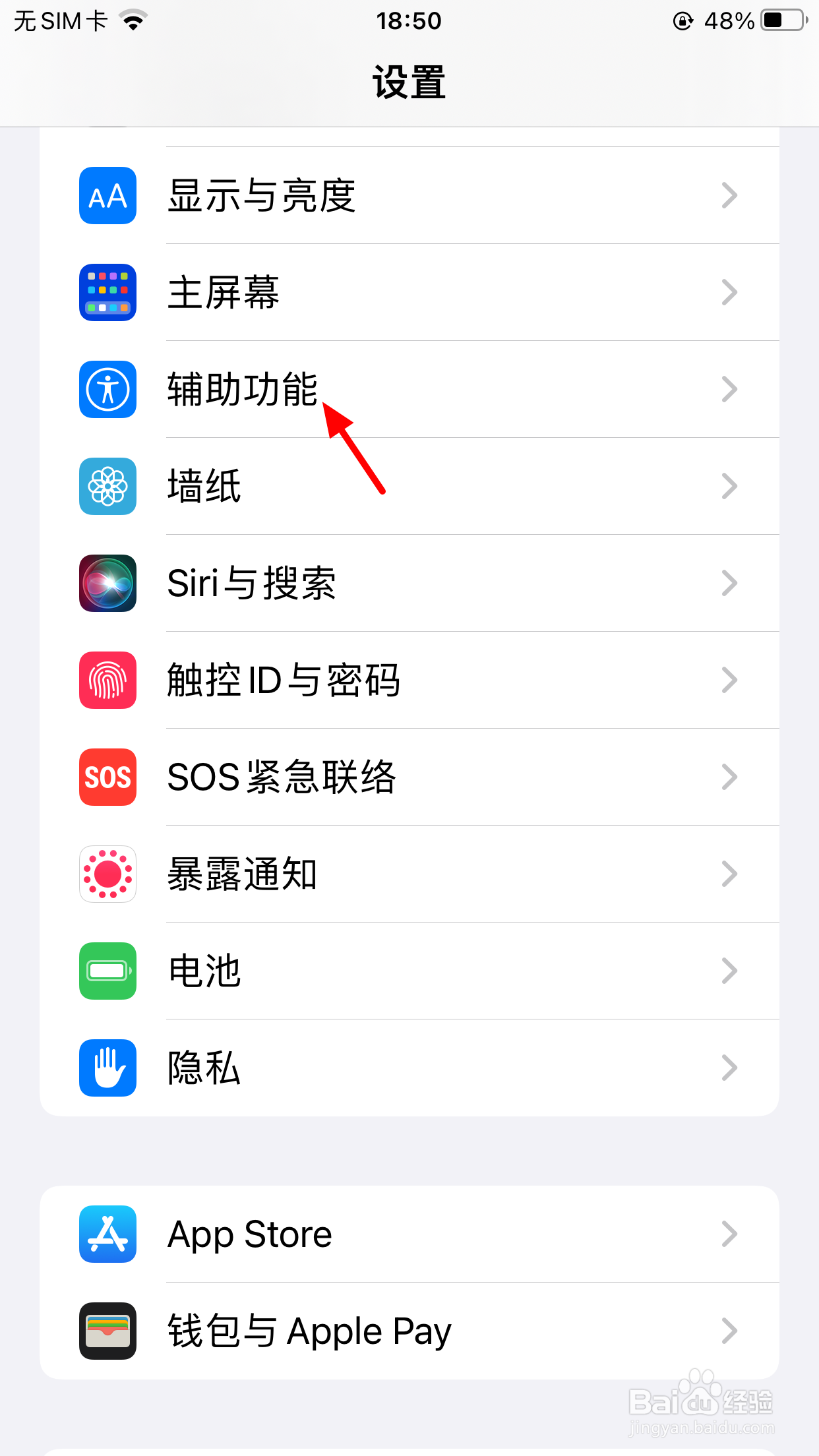This screenshot has width=819, height=1456.
Task: Open the 触控ID与密码 settings entry
Action: tap(409, 681)
